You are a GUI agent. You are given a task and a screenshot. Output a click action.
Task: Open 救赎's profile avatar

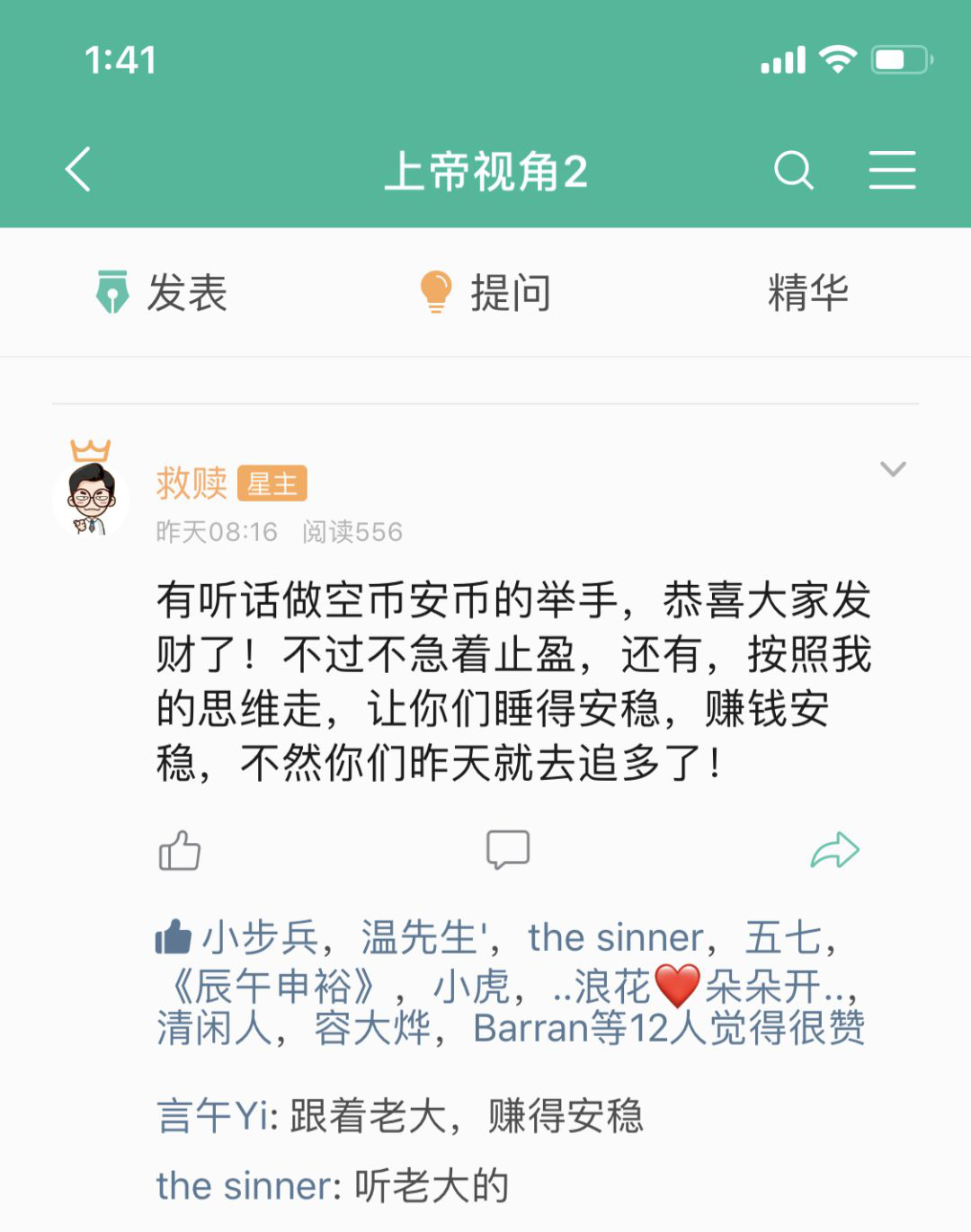coord(91,499)
